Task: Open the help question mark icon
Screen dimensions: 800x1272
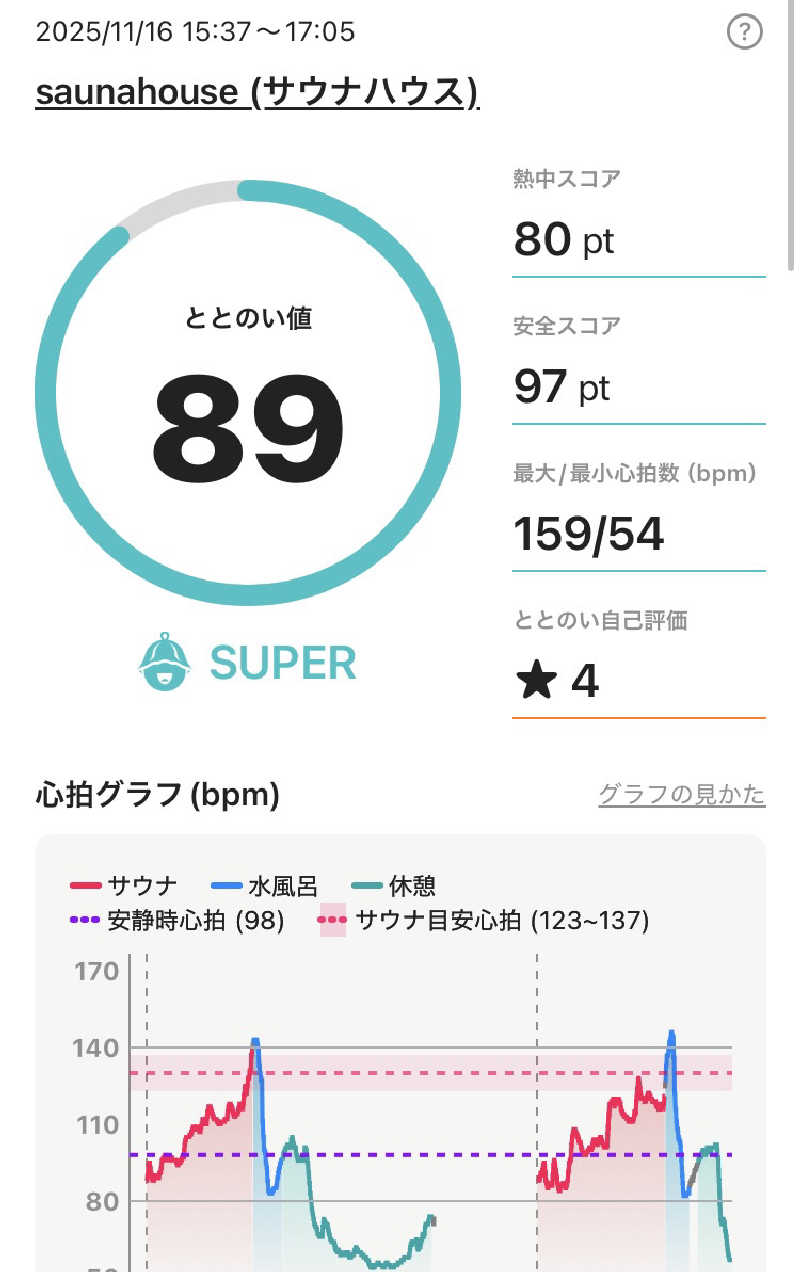Action: coord(744,33)
